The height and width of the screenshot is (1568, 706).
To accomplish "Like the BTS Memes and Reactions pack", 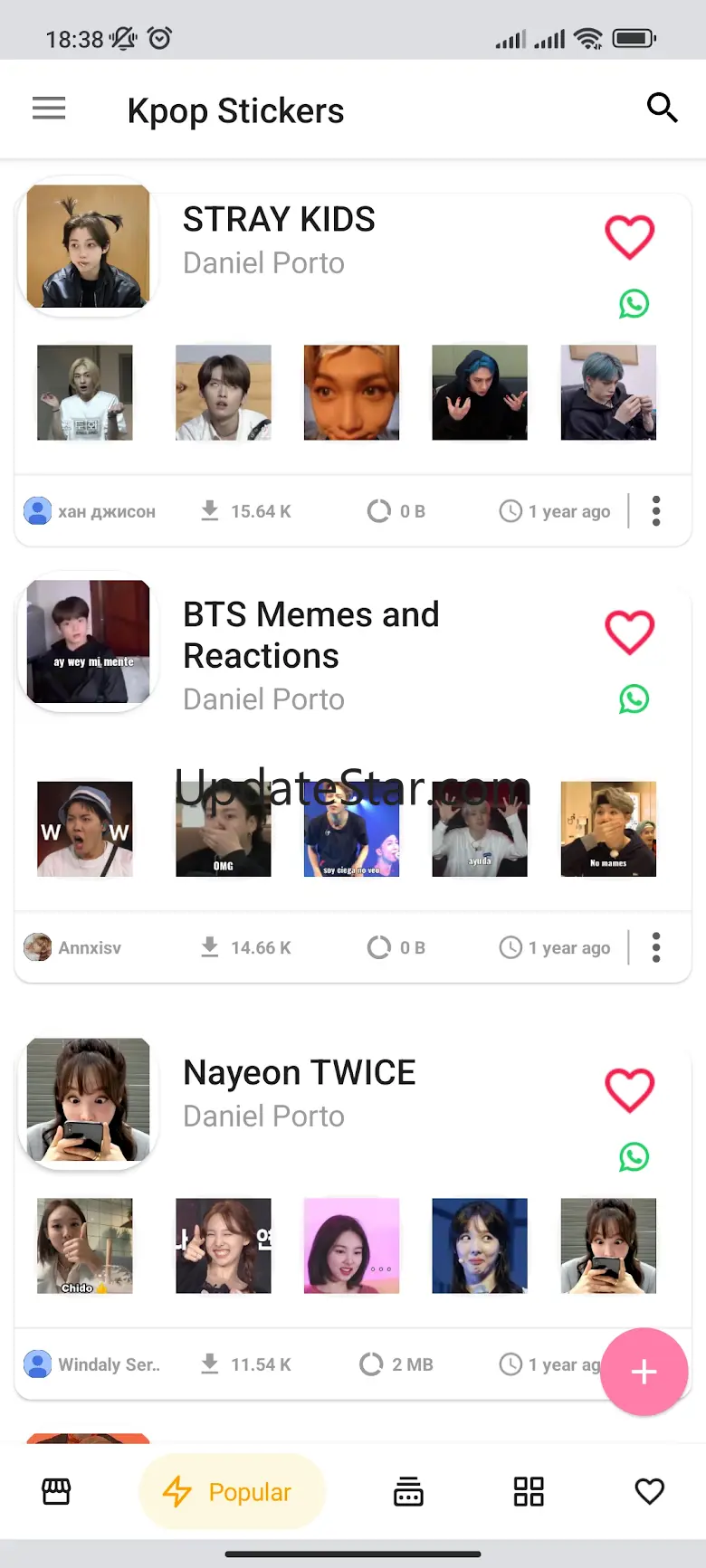I will [629, 632].
